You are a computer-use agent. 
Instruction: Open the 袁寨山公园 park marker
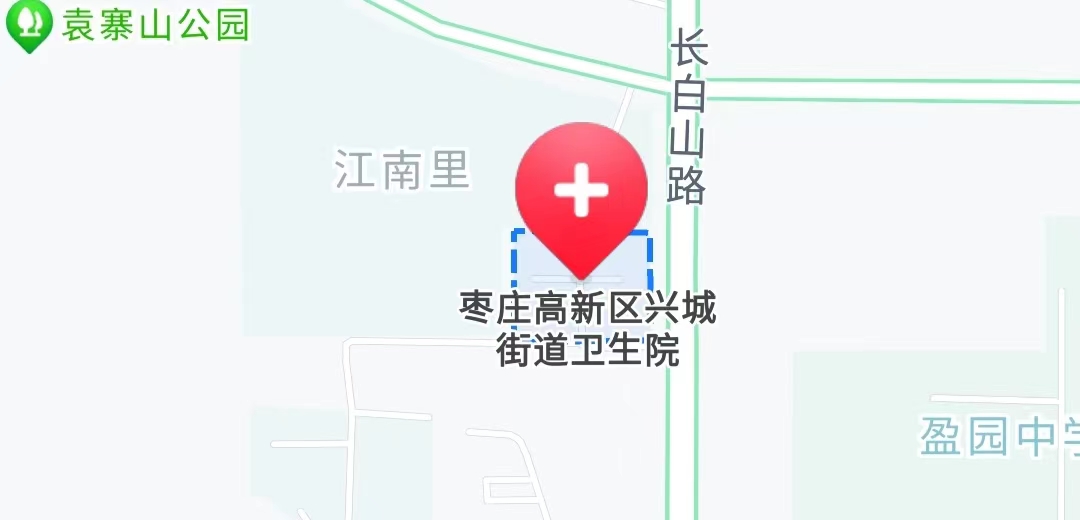tap(28, 24)
